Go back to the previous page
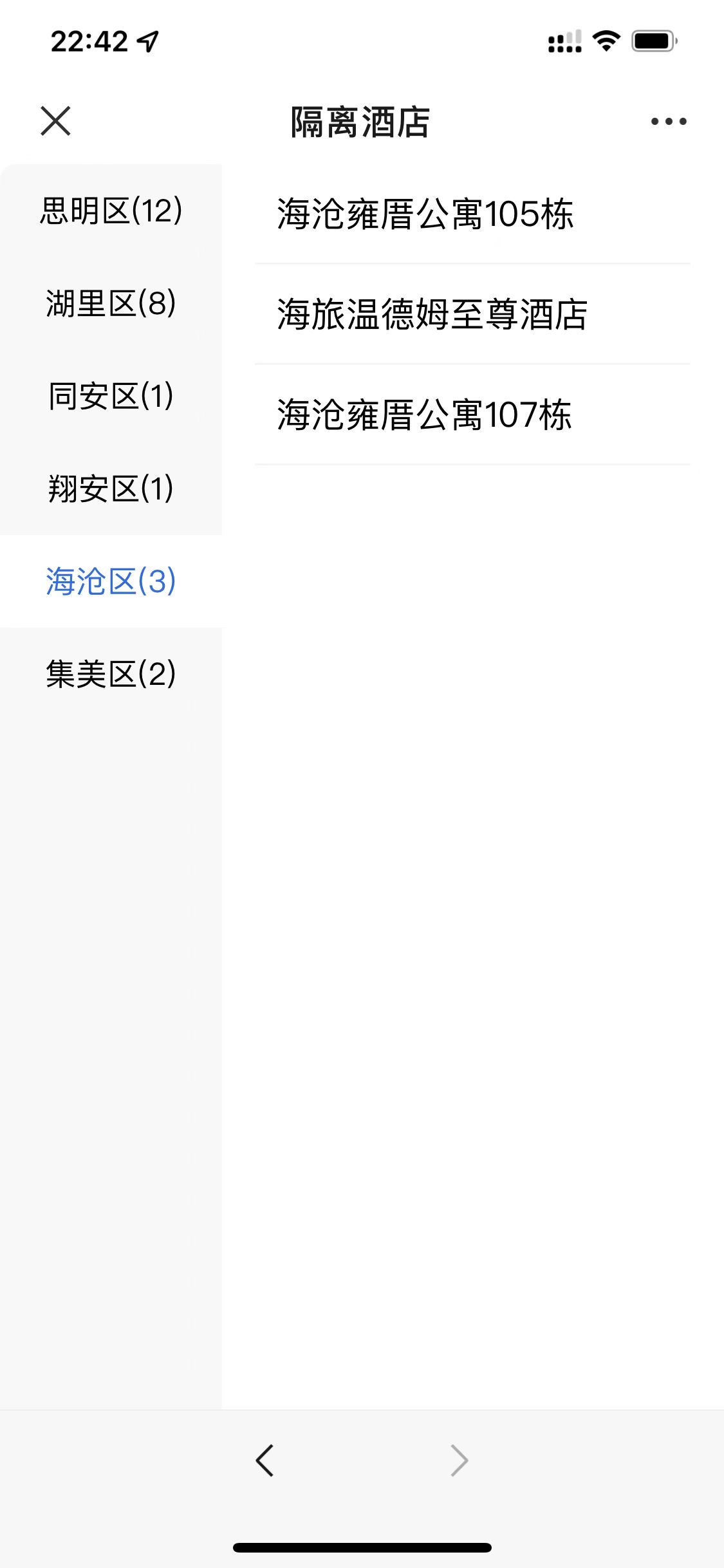724x1568 pixels. pyautogui.click(x=265, y=1461)
